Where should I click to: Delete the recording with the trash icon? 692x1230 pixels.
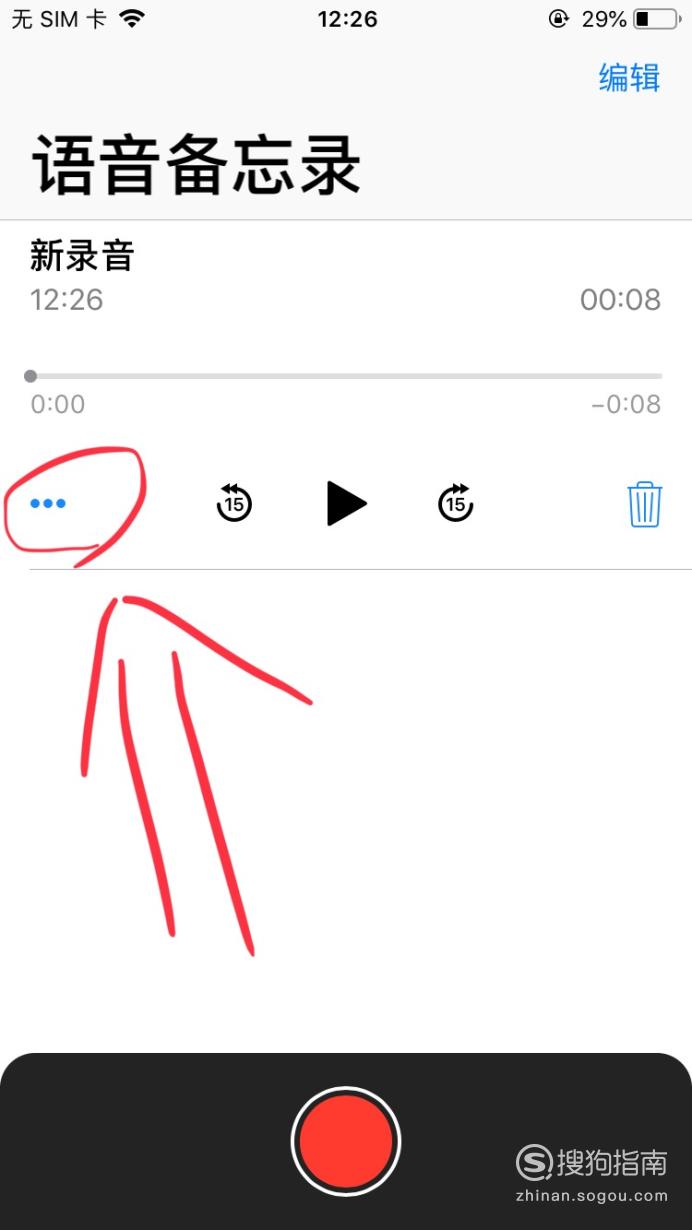[645, 504]
